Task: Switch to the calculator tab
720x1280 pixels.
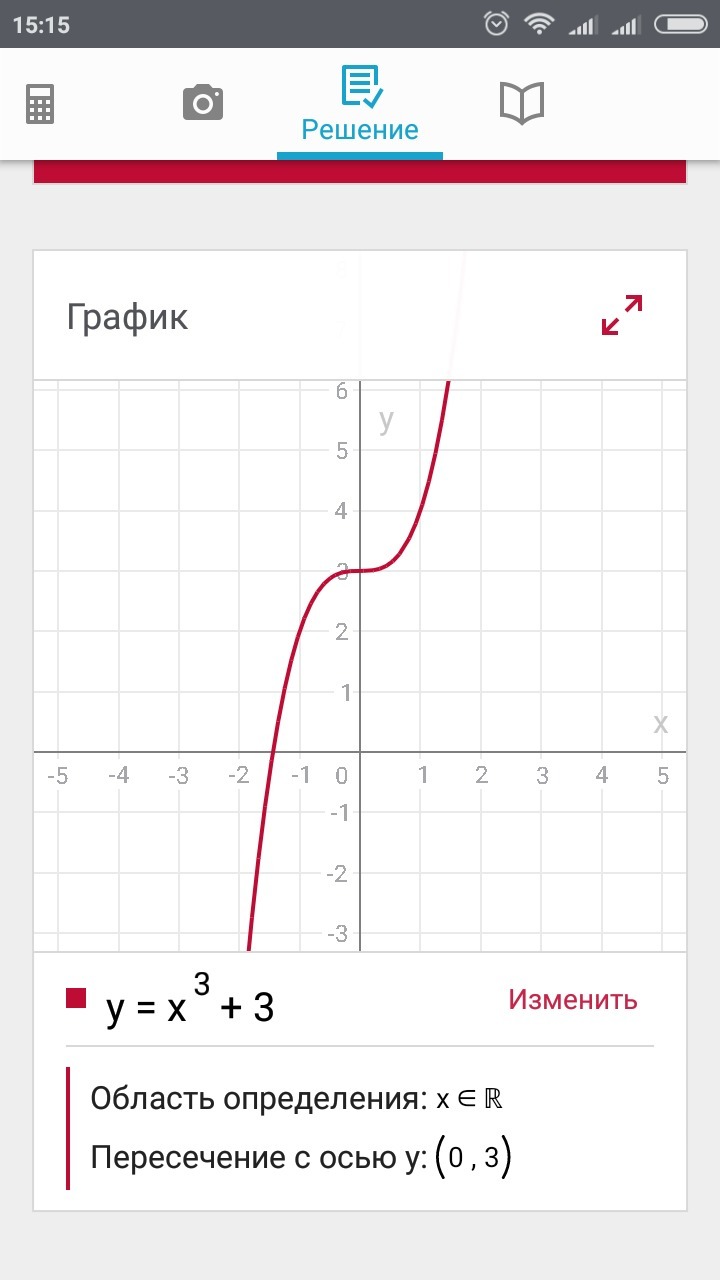Action: 40,103
